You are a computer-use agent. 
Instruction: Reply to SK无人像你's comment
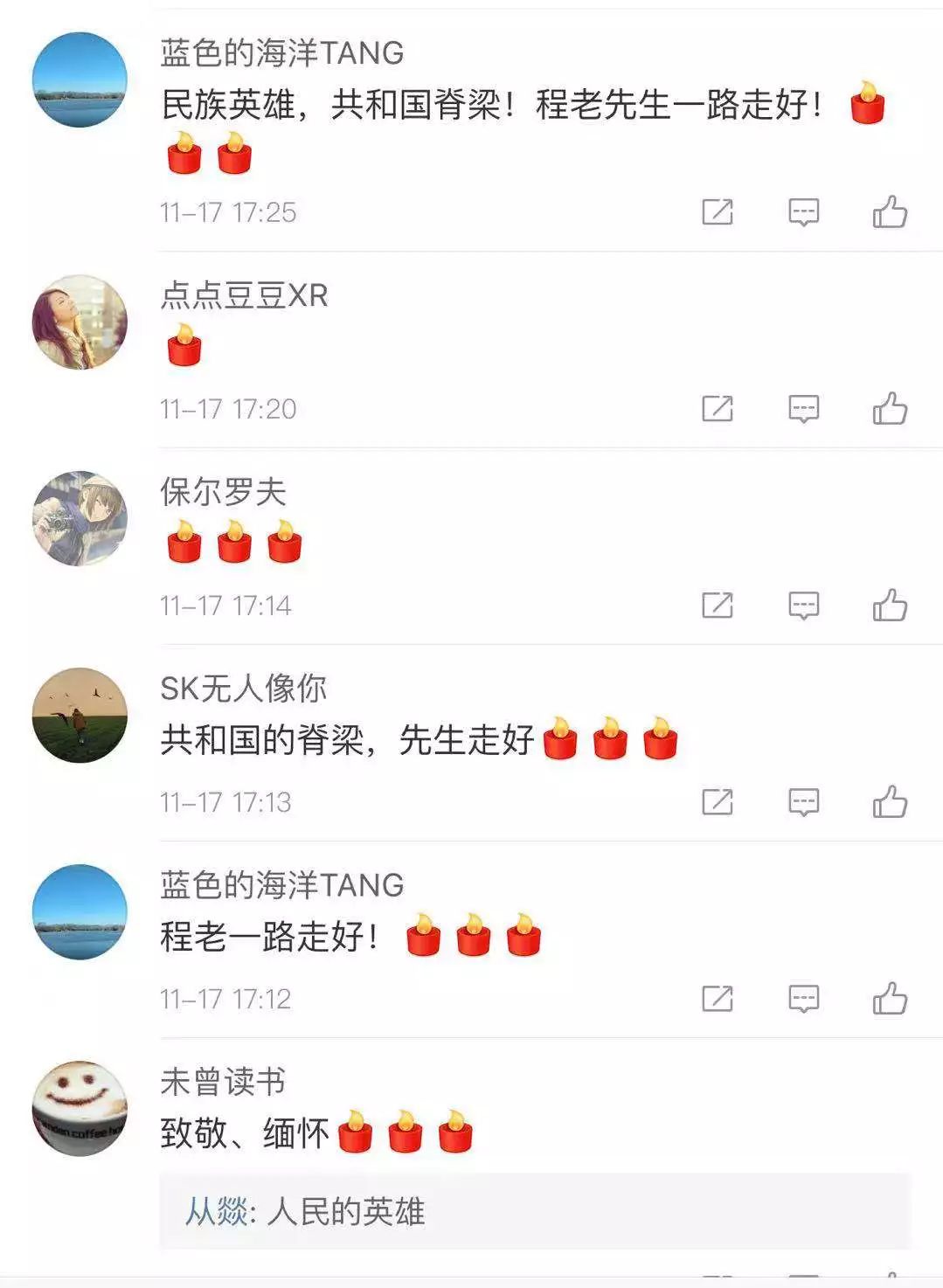pos(803,802)
